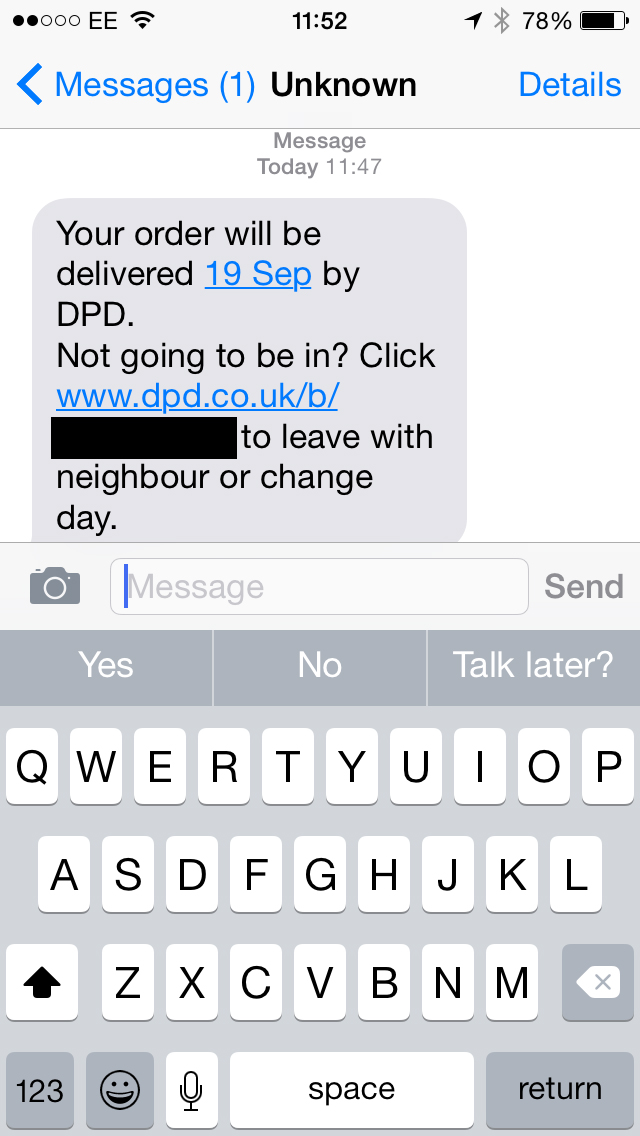640x1136 pixels.
Task: Hit the return key
Action: (560, 1090)
